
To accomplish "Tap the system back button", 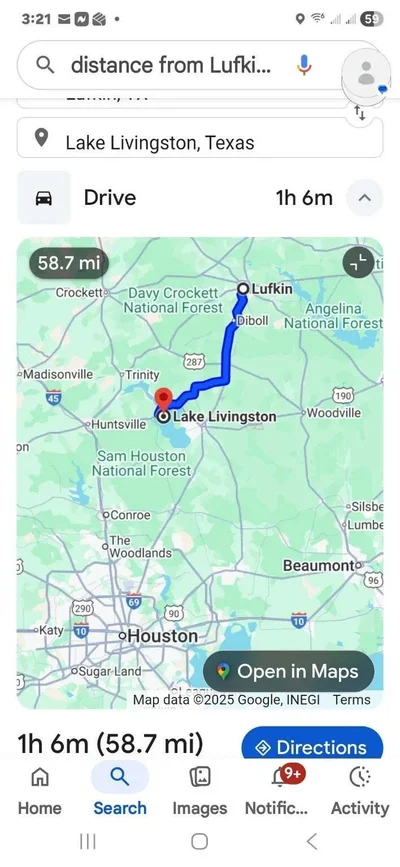I will (312, 842).
